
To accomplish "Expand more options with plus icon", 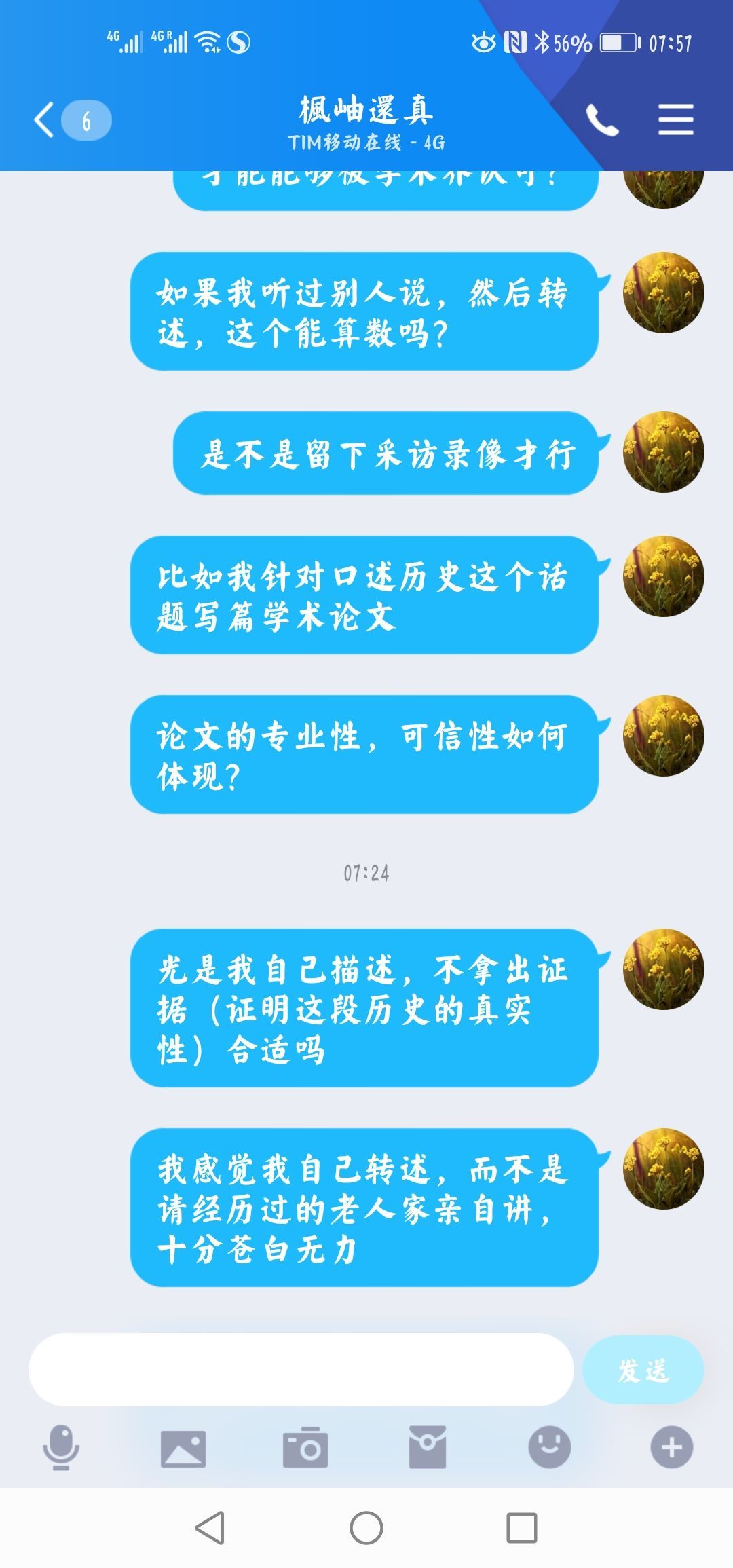I will tap(671, 1447).
